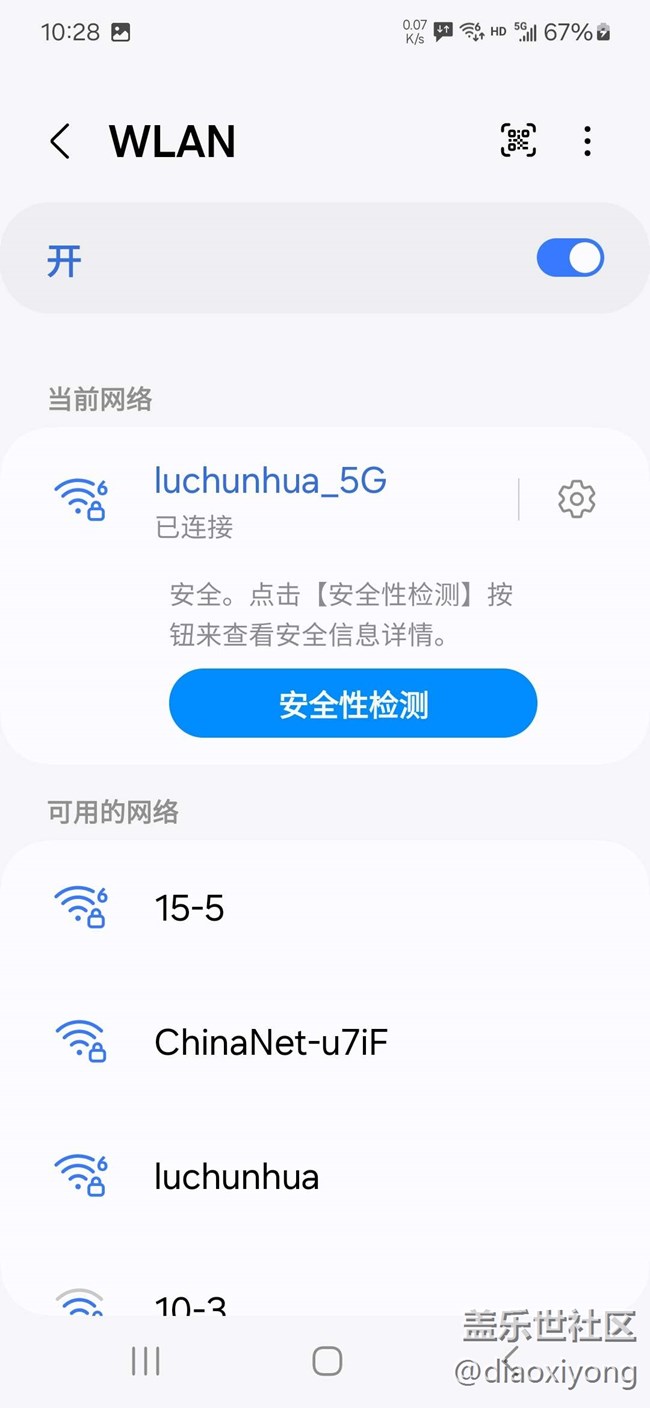
Task: Turn off the WLAN switch
Action: 570,258
